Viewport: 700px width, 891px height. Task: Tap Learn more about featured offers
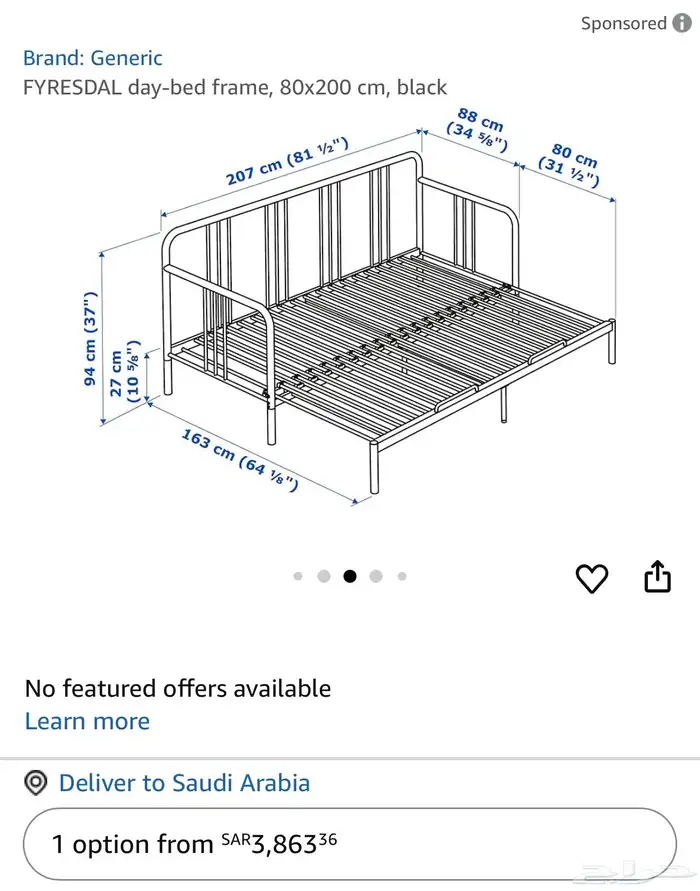tap(87, 721)
